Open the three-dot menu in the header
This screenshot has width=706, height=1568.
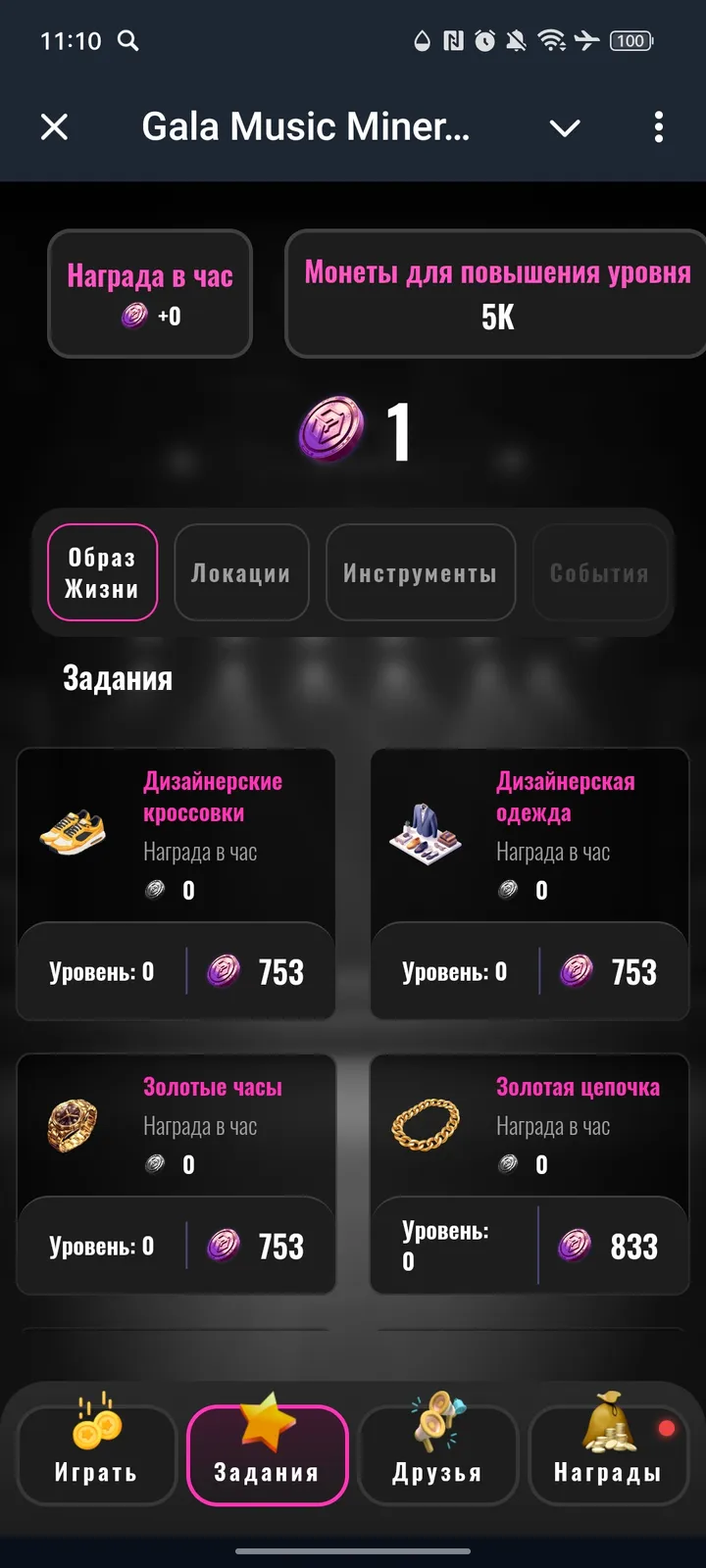coord(658,127)
